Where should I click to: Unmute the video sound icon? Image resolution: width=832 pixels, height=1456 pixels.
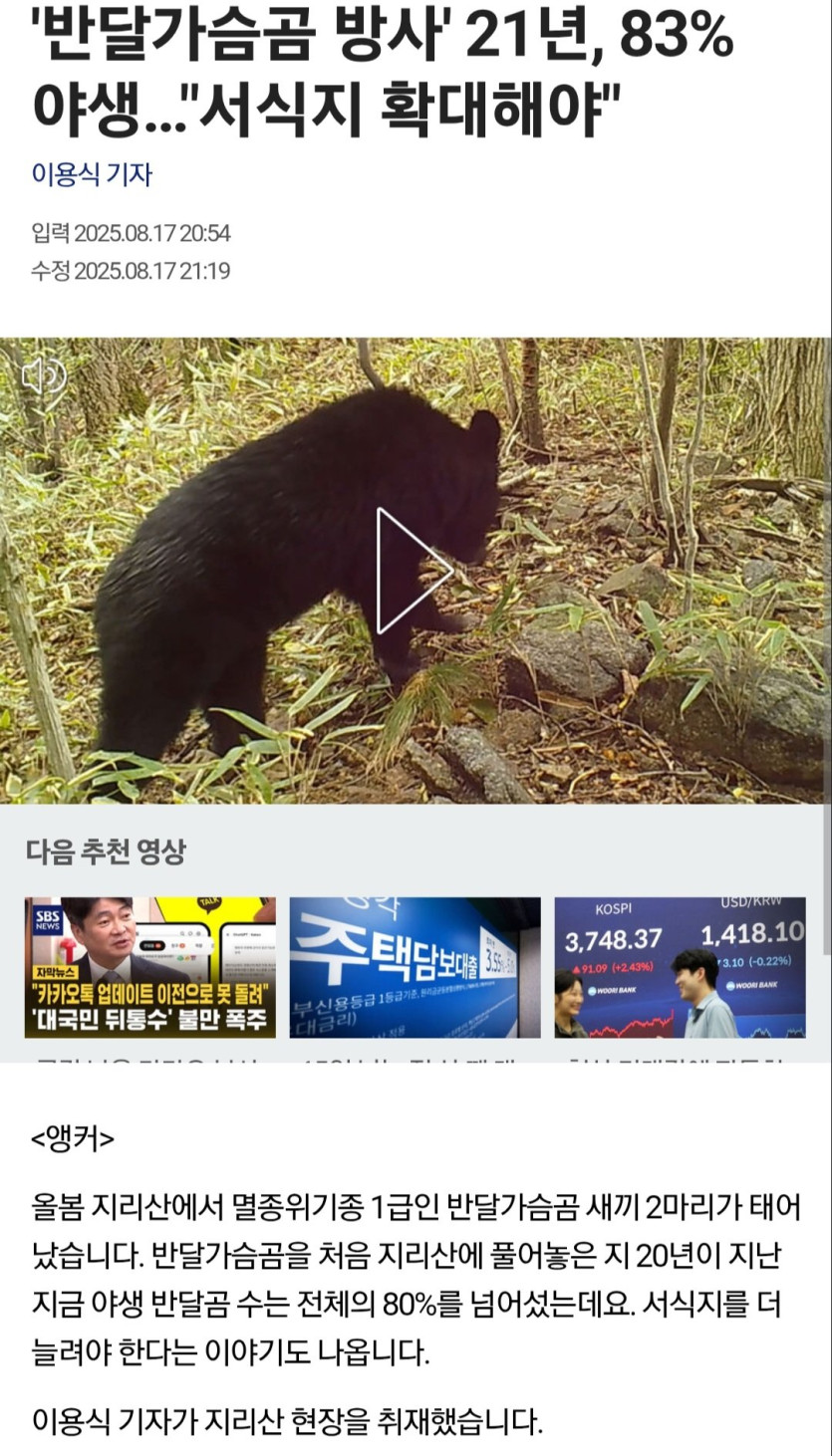pos(43,375)
